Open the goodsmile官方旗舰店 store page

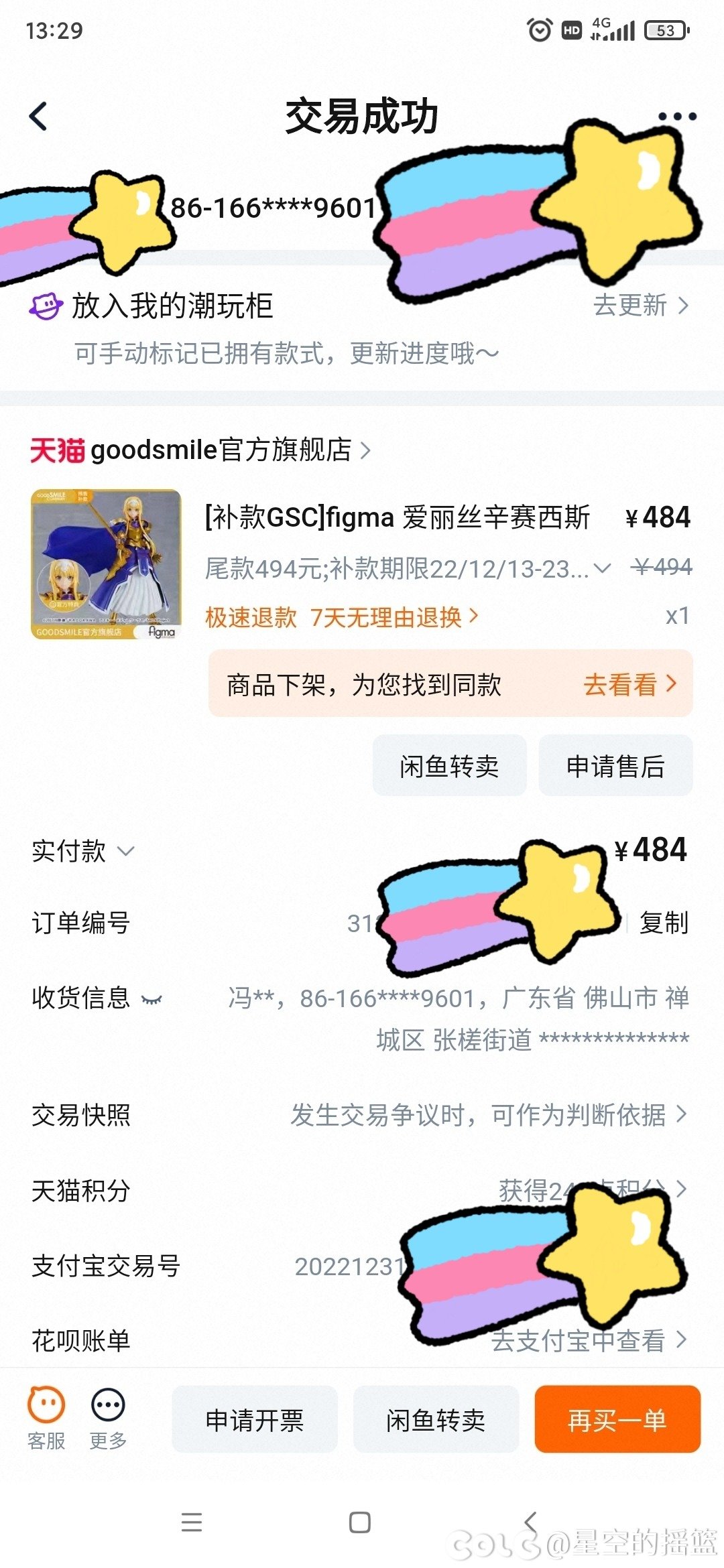point(200,450)
